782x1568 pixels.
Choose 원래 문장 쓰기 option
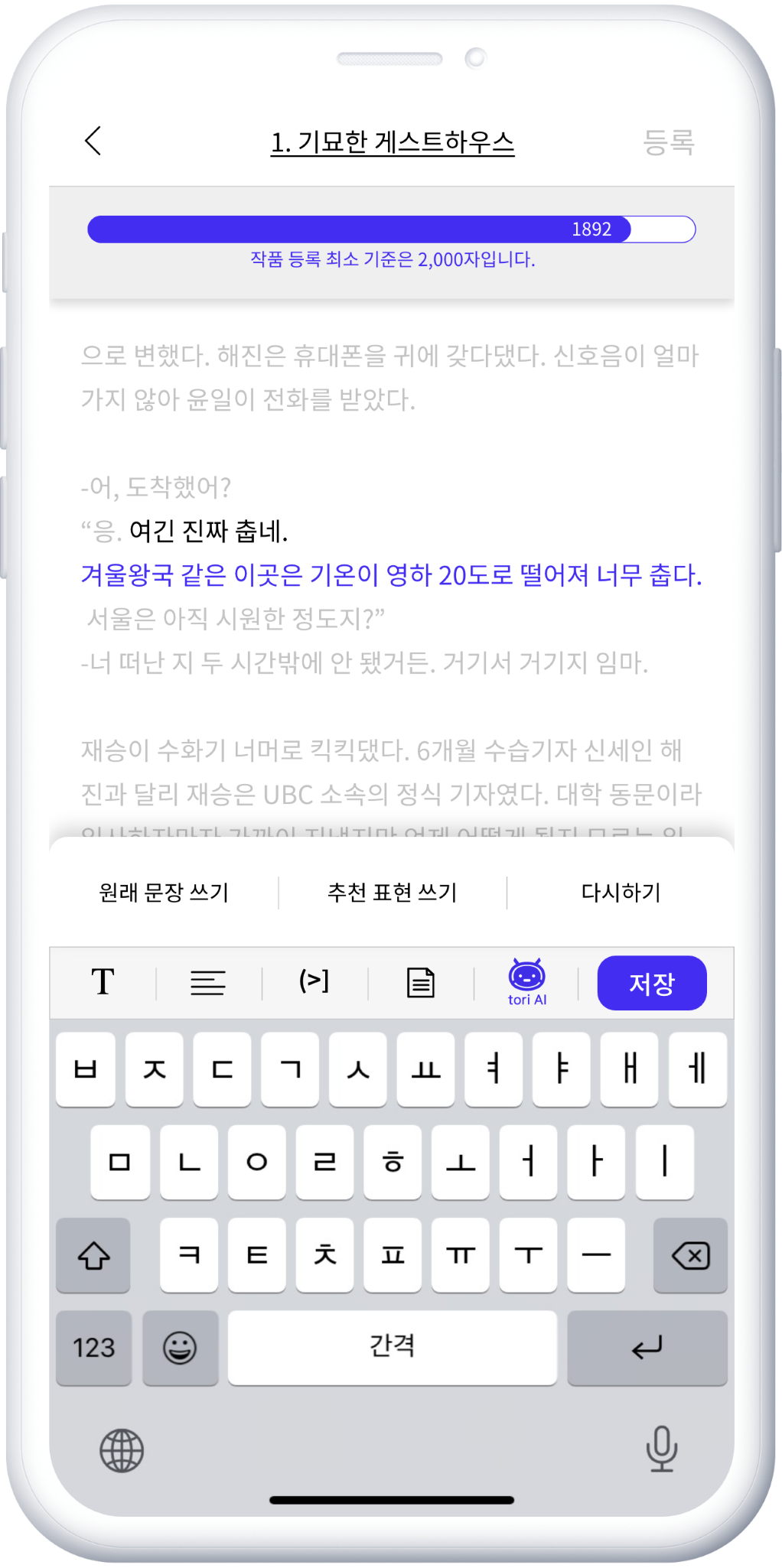[164, 893]
